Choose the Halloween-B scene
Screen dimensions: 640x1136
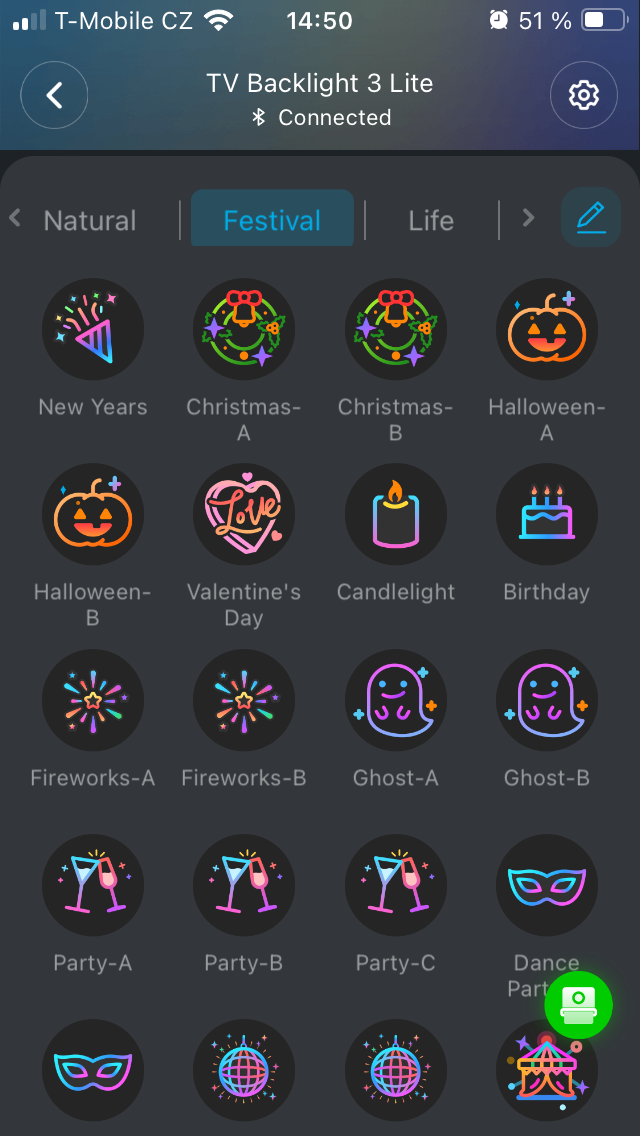93,514
